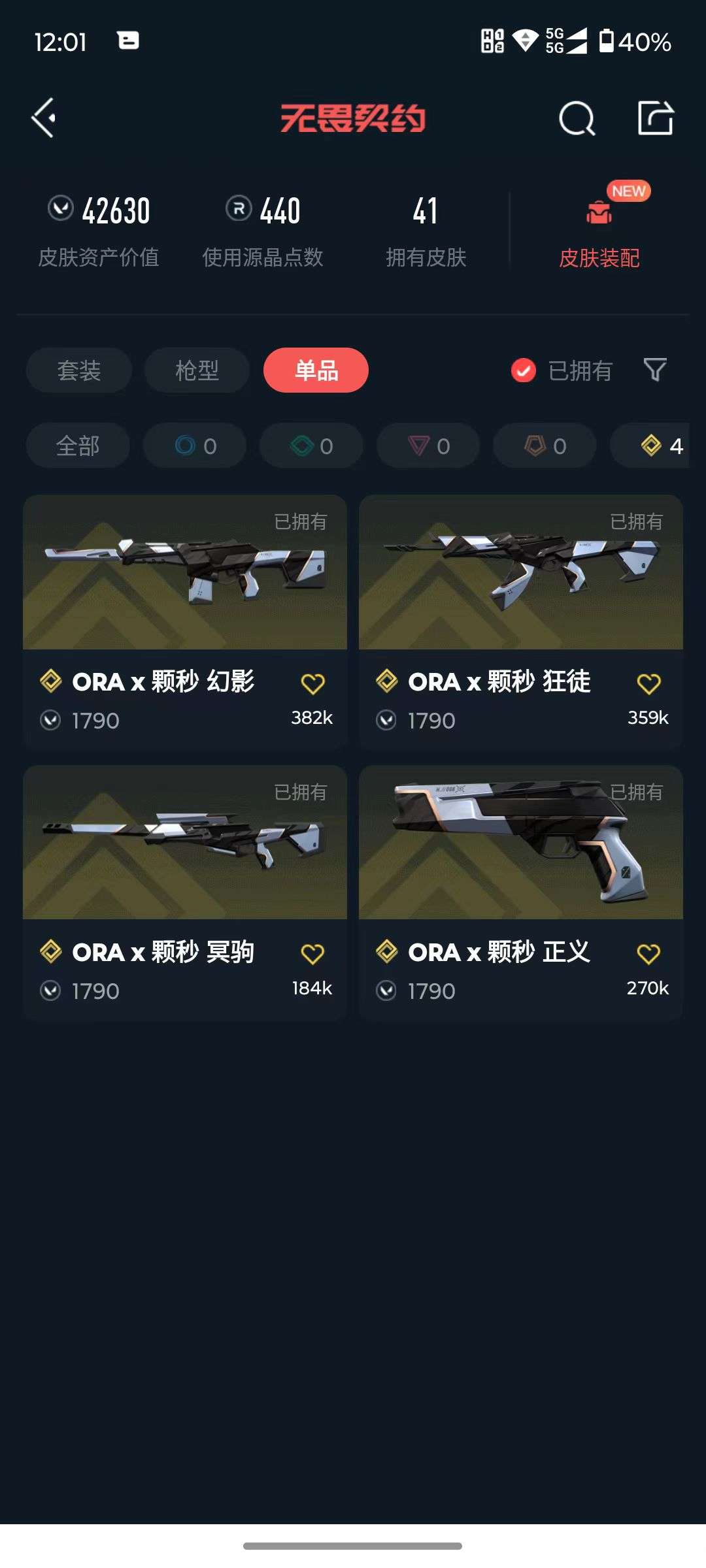This screenshot has height=1568, width=706.
Task: Select the 单品 tab
Action: click(x=316, y=370)
